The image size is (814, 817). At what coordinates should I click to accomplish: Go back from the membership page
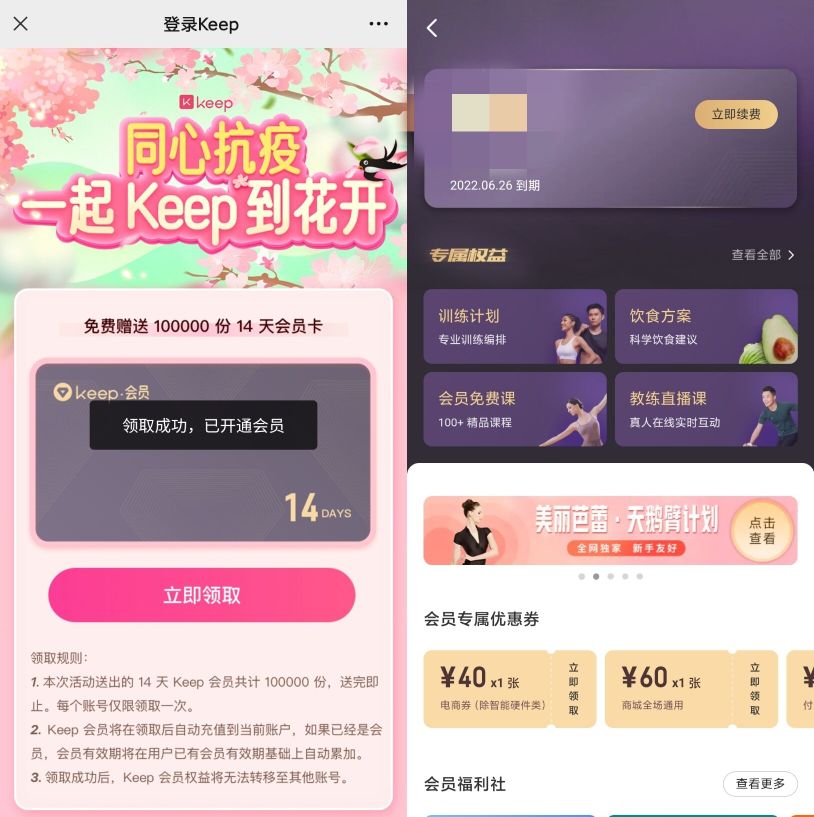[x=432, y=28]
